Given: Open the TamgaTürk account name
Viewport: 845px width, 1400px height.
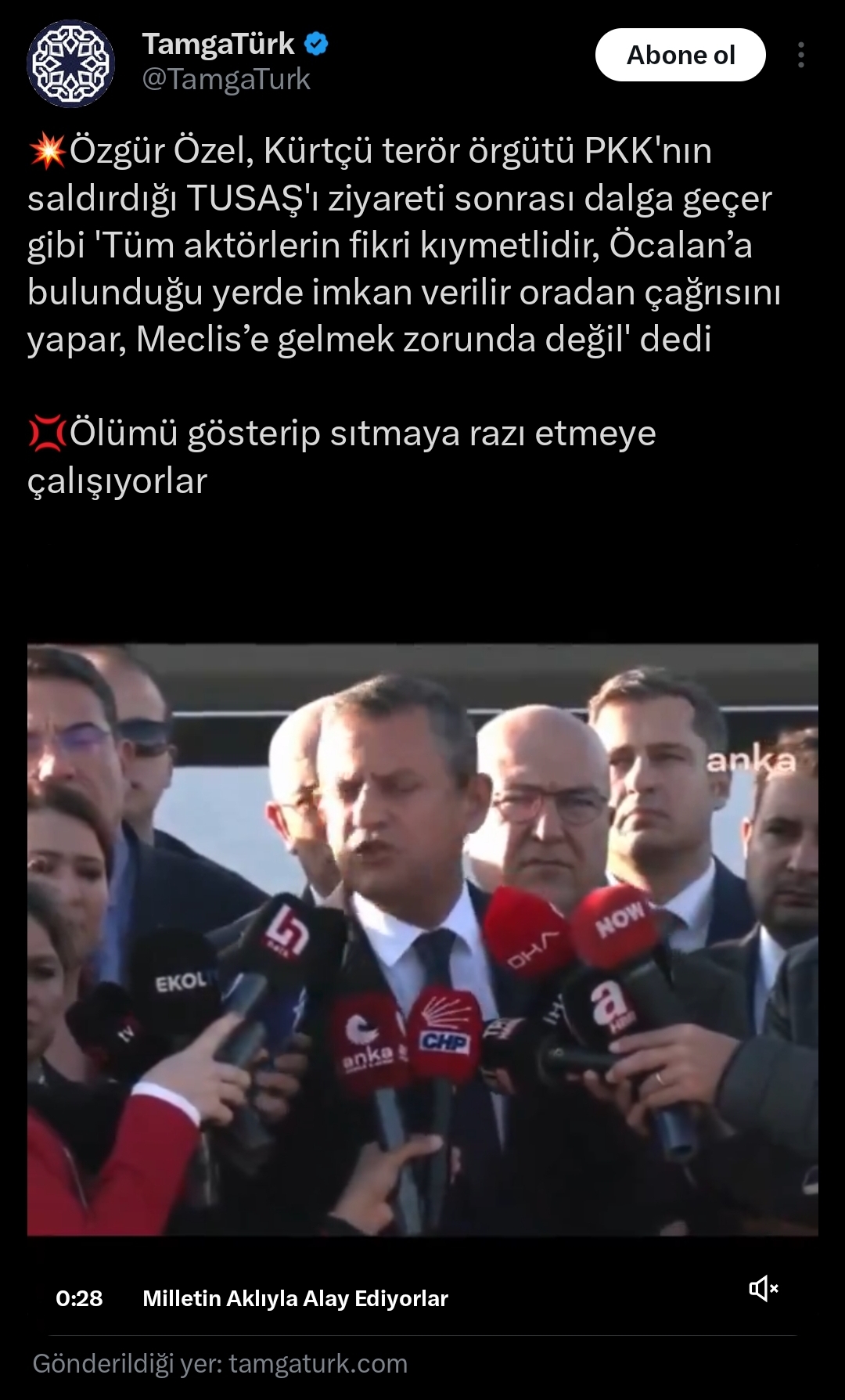Looking at the screenshot, I should click(x=218, y=45).
